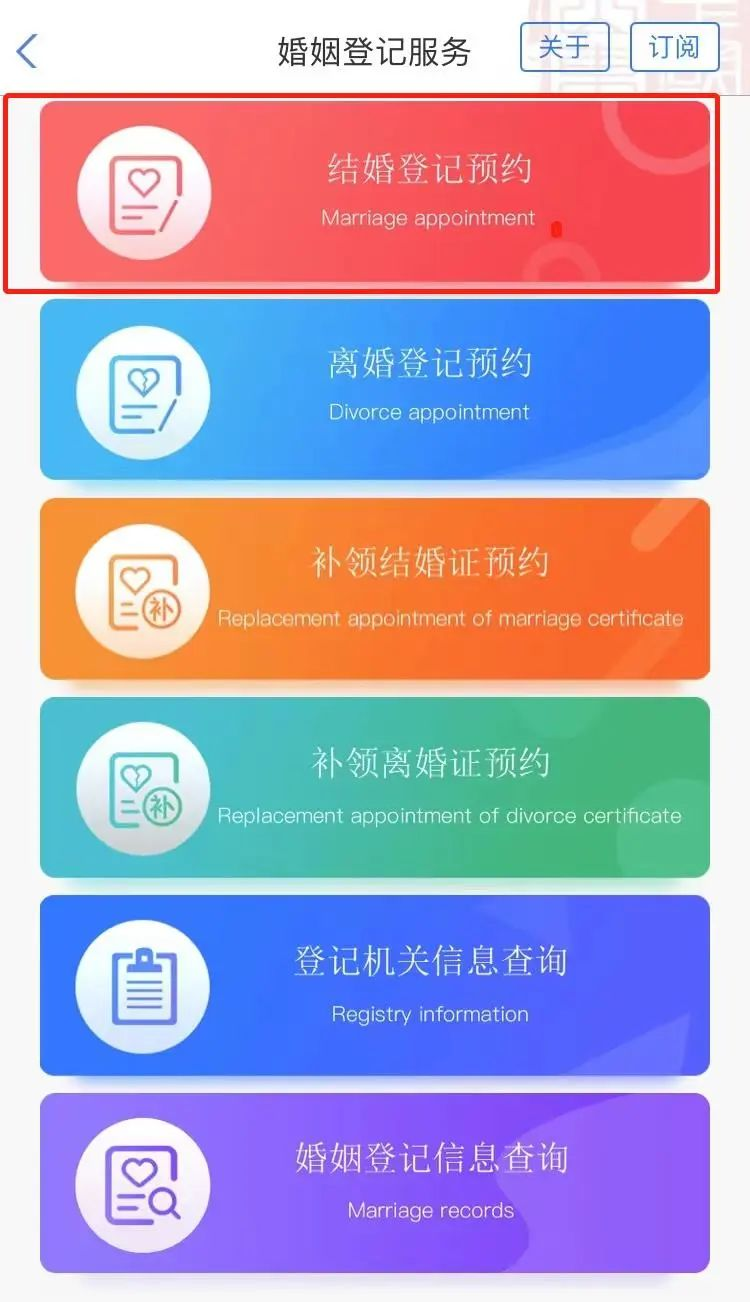Select replacement appointment of marriage certificate
750x1302 pixels.
[375, 588]
